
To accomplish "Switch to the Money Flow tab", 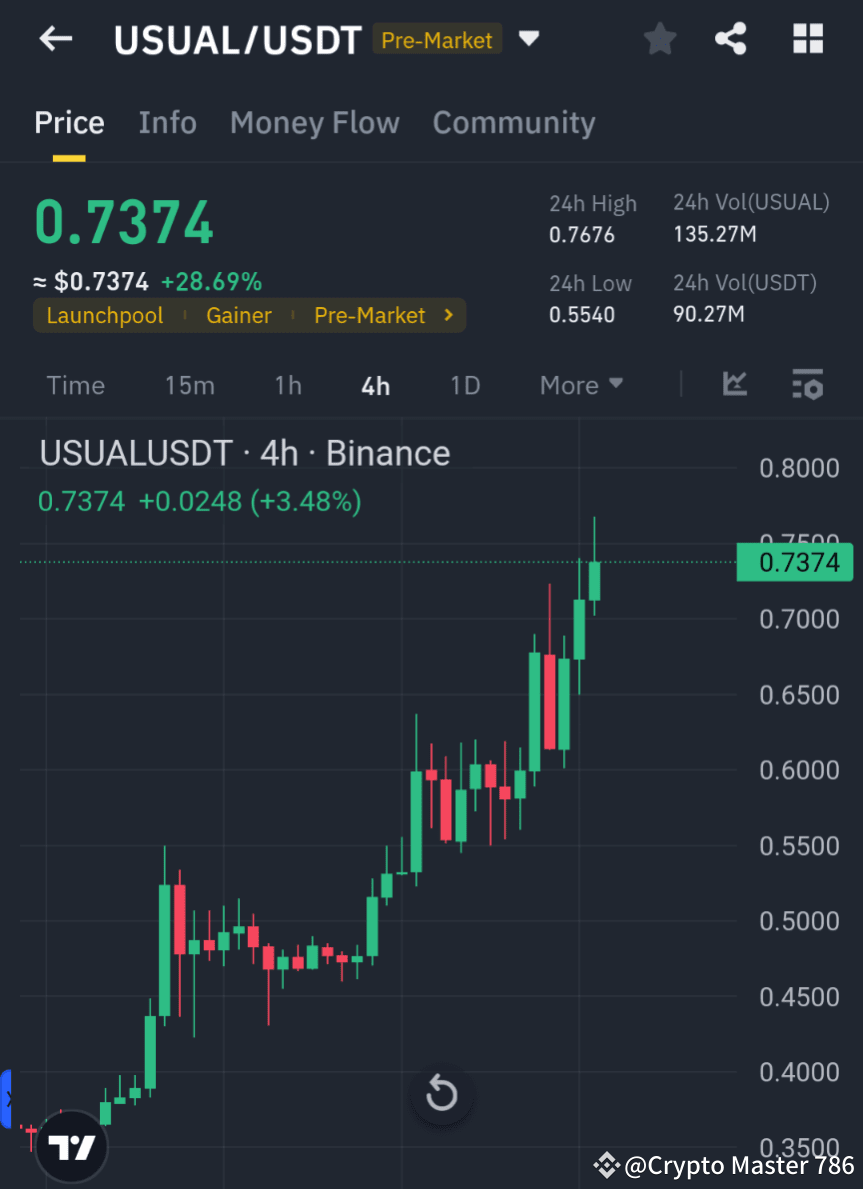I will 314,122.
